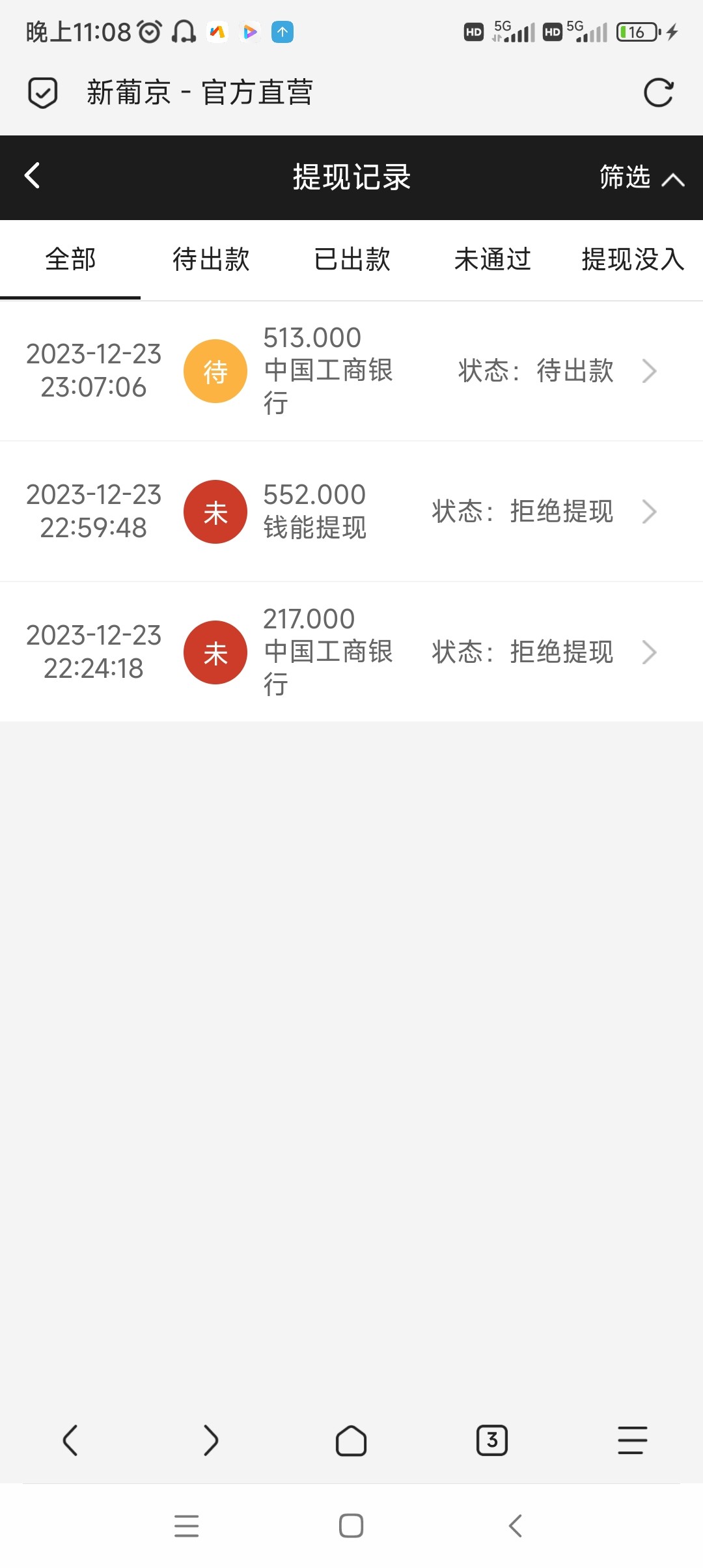
Task: Open the browser menu in the toolbar
Action: [632, 1440]
